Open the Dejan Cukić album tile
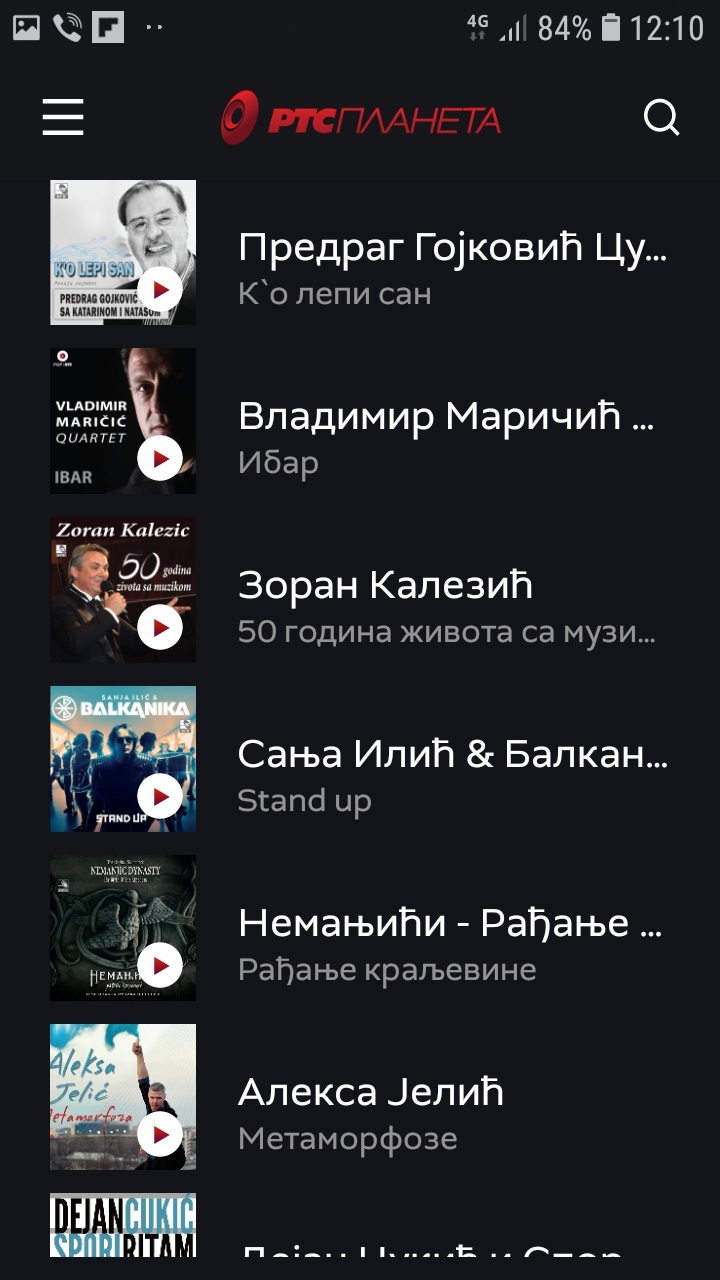The width and height of the screenshot is (720, 1280). point(123,1225)
